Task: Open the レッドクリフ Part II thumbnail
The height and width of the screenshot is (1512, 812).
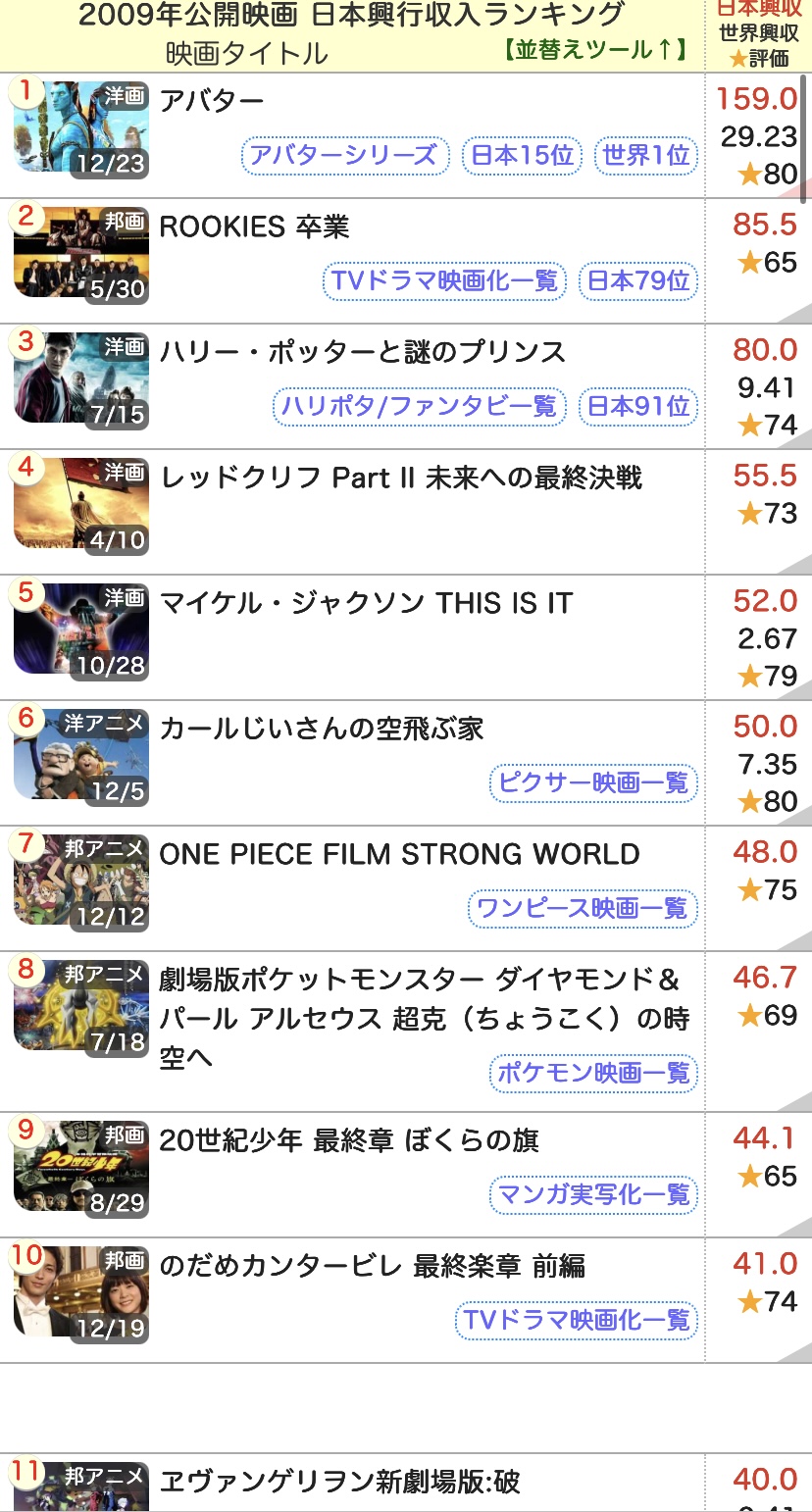Action: click(x=81, y=505)
